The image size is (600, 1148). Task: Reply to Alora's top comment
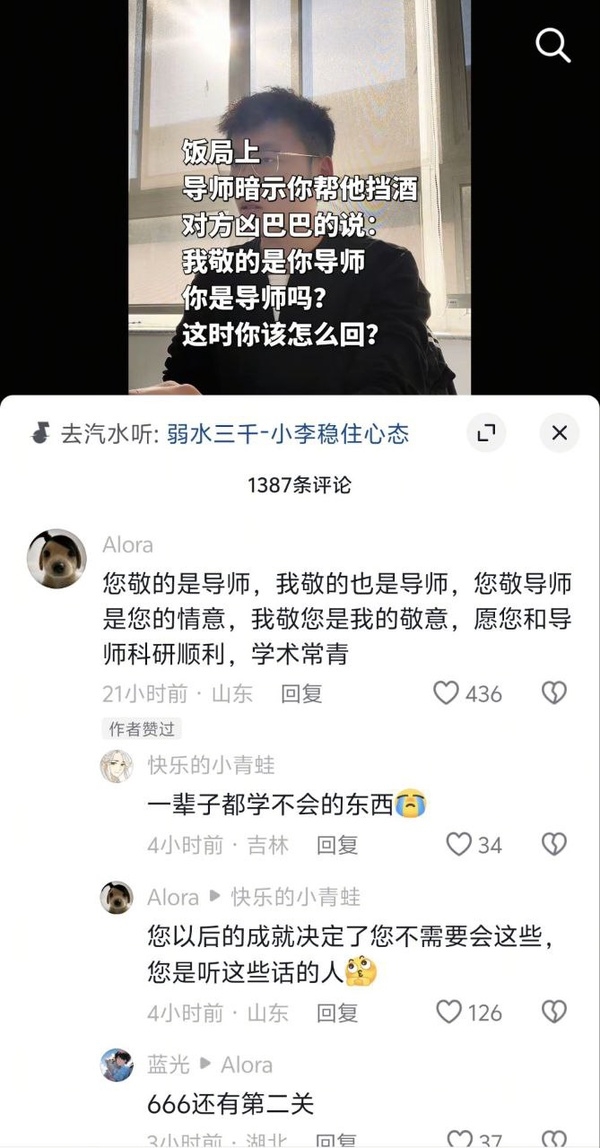click(x=301, y=693)
